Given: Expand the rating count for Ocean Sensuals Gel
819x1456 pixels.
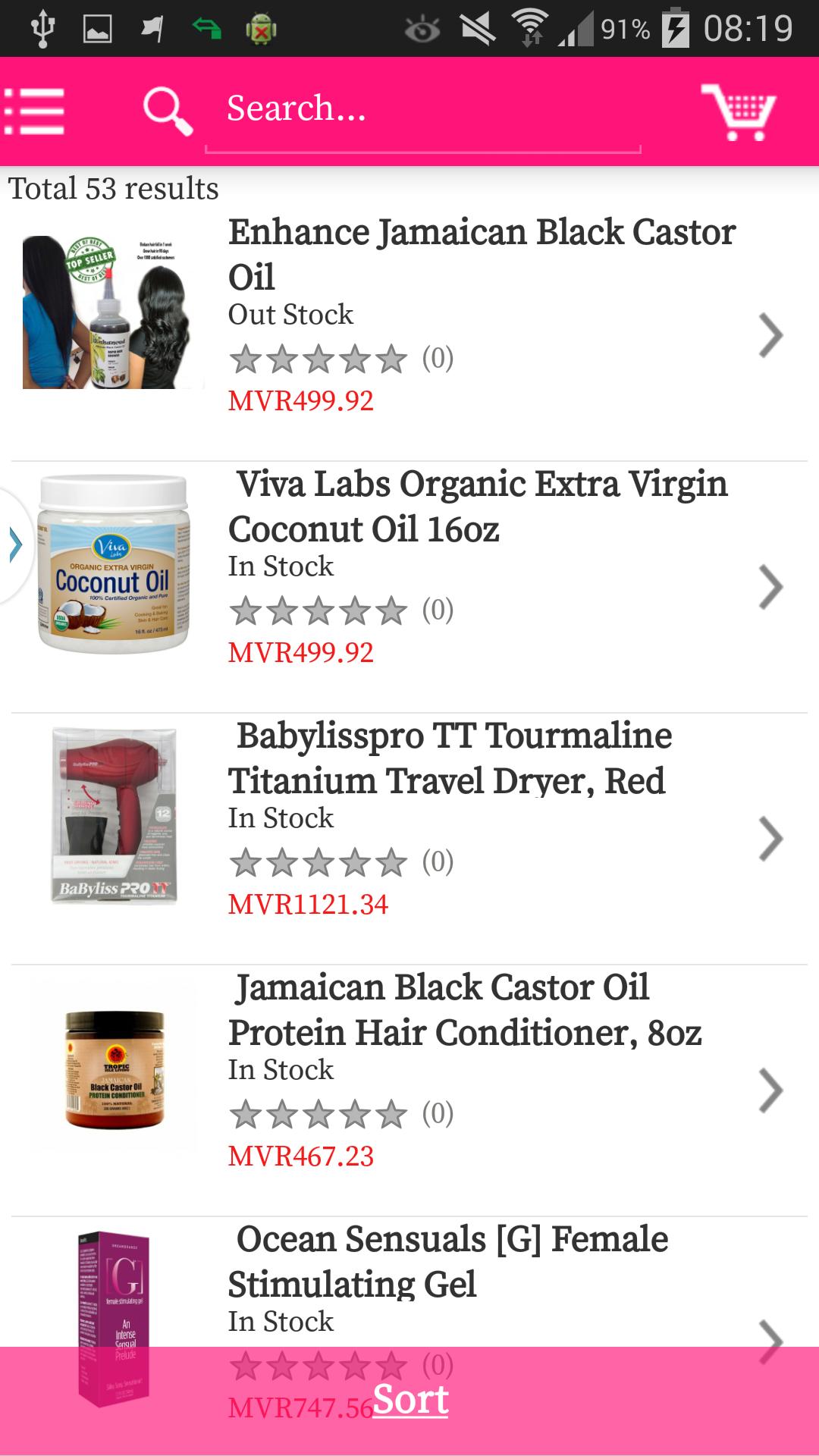Looking at the screenshot, I should click(x=438, y=1364).
